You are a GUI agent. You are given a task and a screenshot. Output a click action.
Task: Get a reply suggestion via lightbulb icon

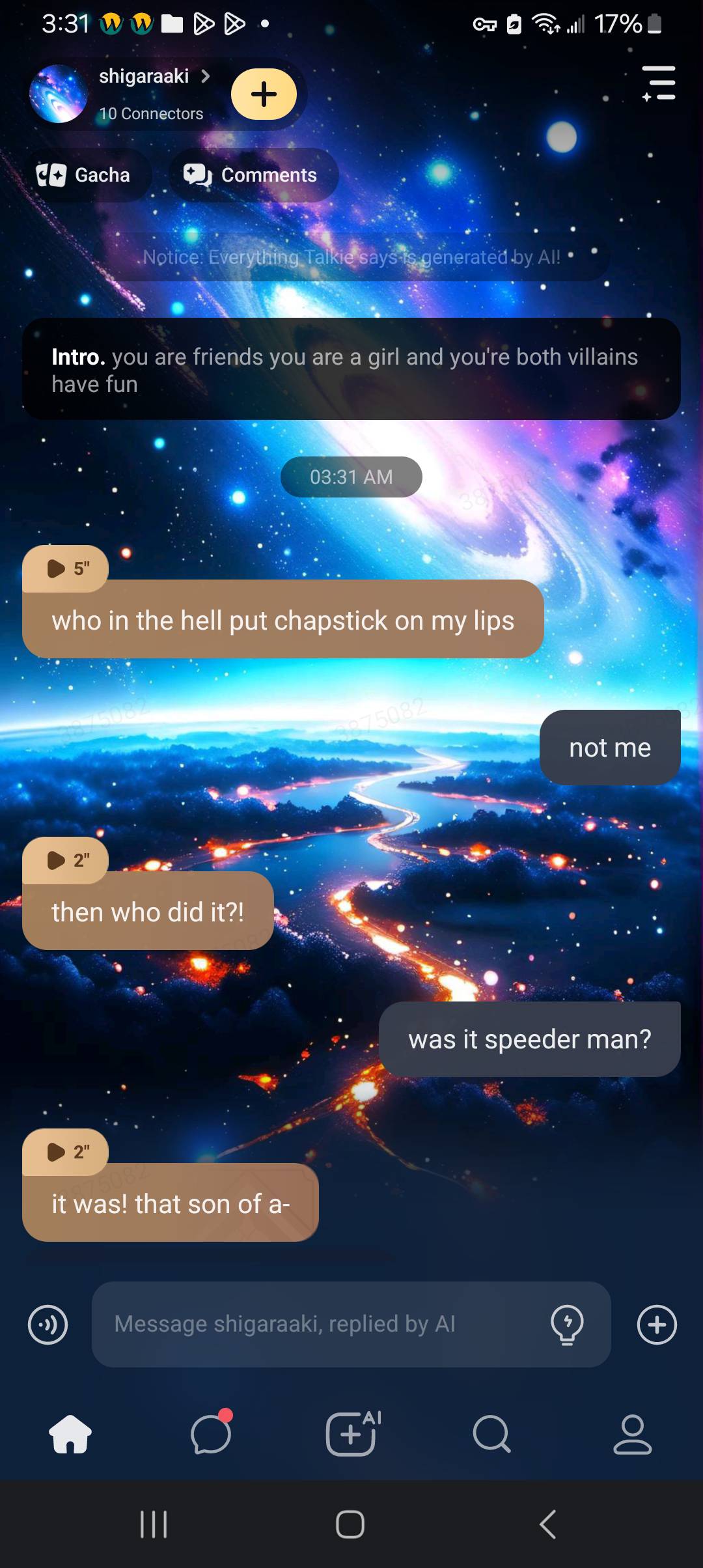coord(567,1324)
